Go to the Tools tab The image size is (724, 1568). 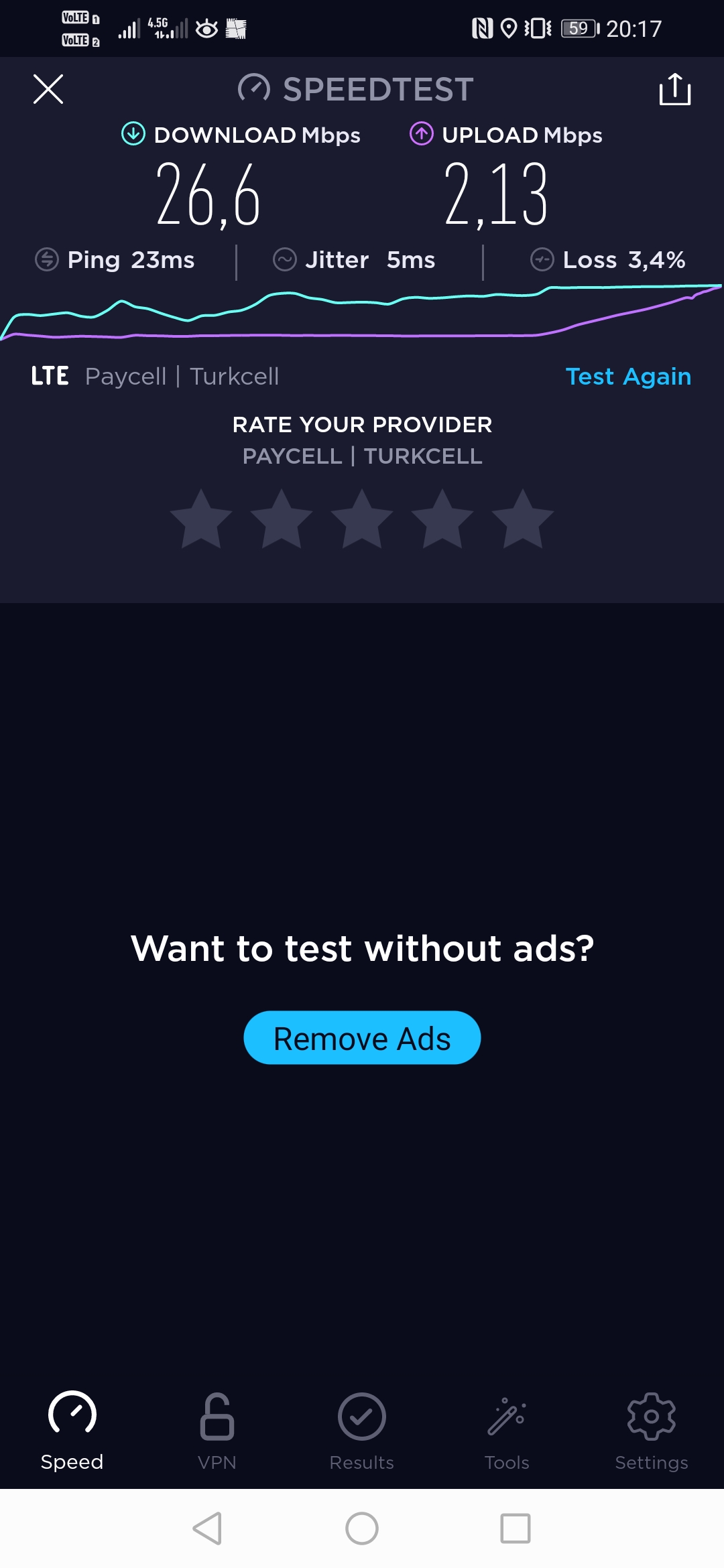tap(507, 1431)
